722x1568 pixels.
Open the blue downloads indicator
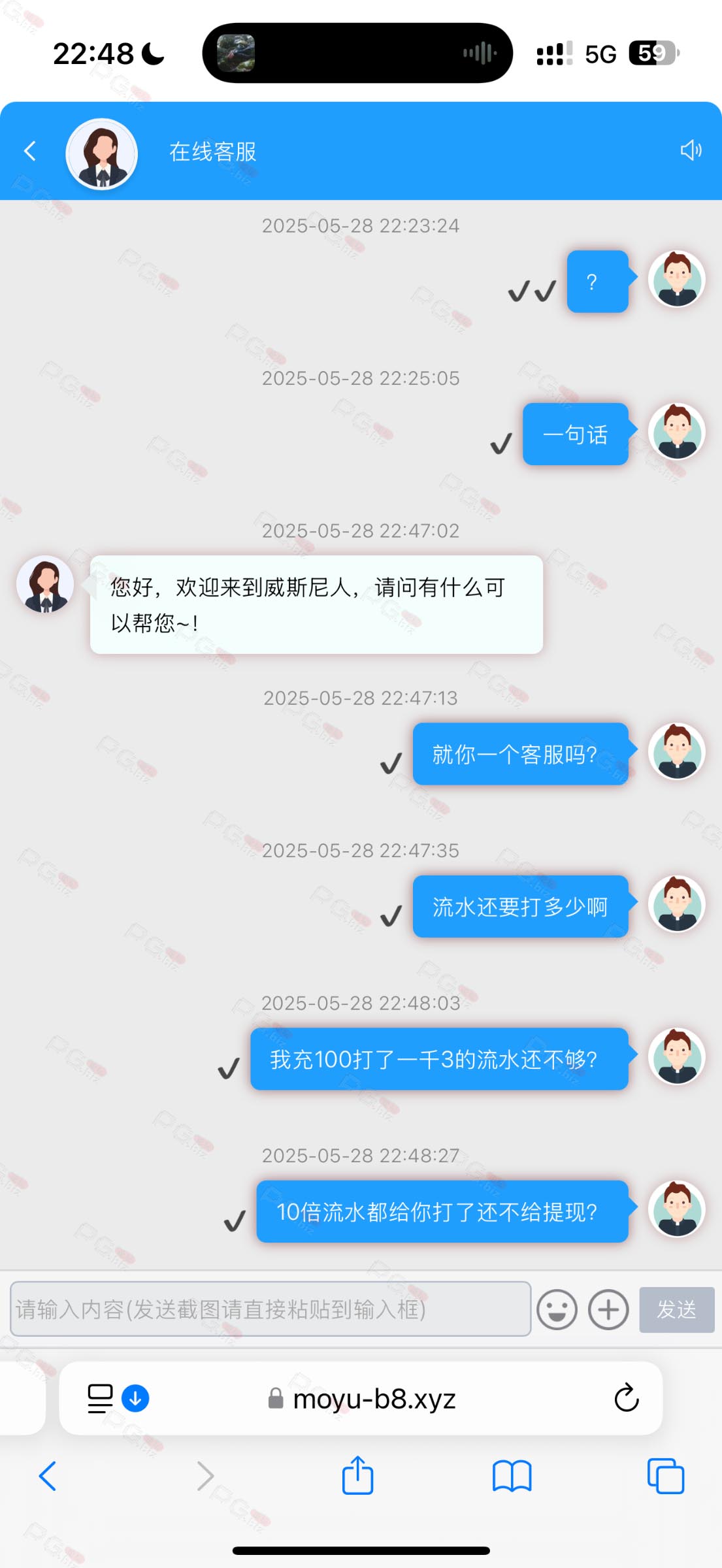[x=135, y=1398]
